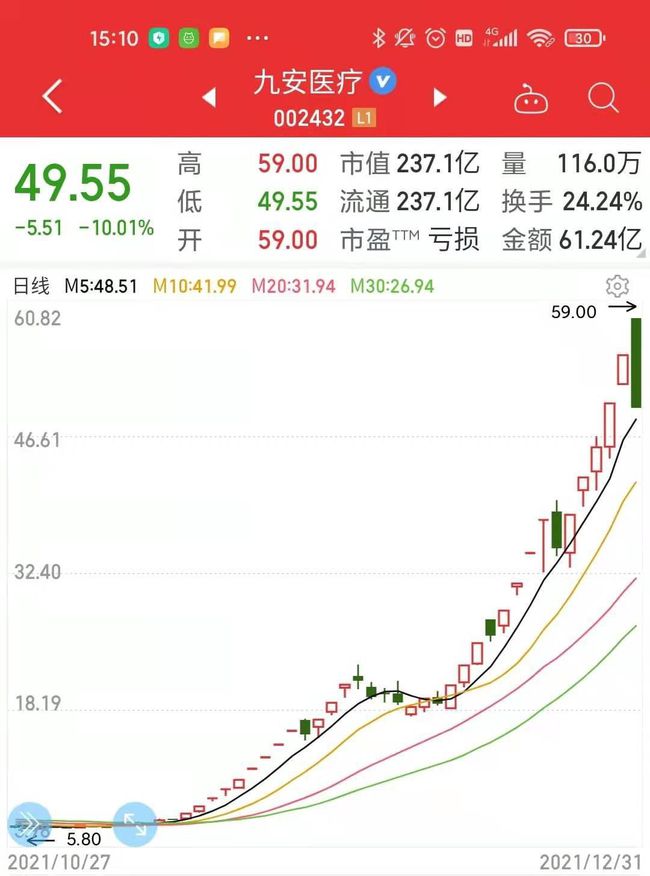Image resolution: width=650 pixels, height=876 pixels.
Task: Open stock search with the magnifier
Action: (603, 97)
